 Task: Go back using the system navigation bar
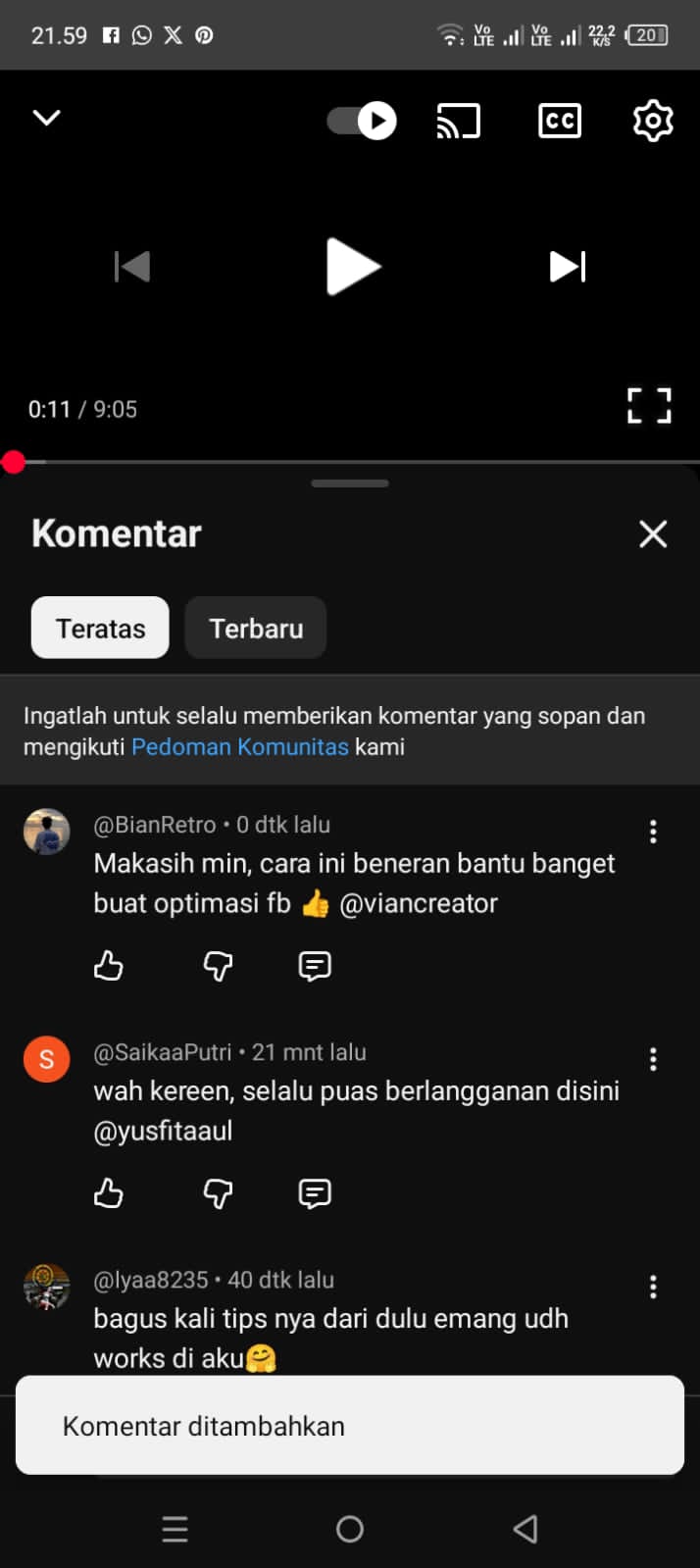(525, 1529)
